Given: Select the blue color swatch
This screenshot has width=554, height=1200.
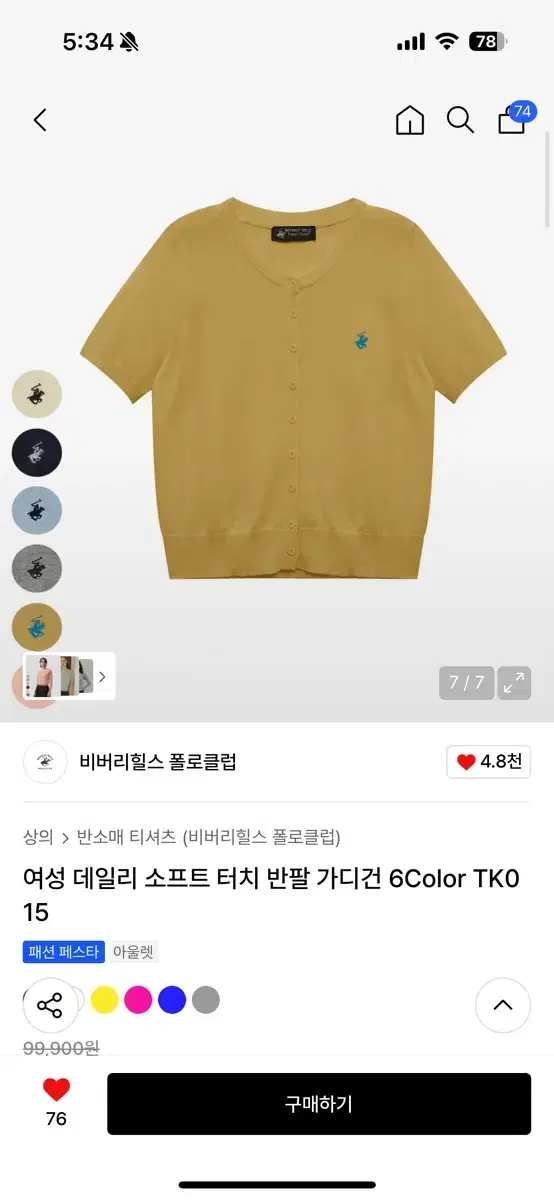Looking at the screenshot, I should pos(172,999).
